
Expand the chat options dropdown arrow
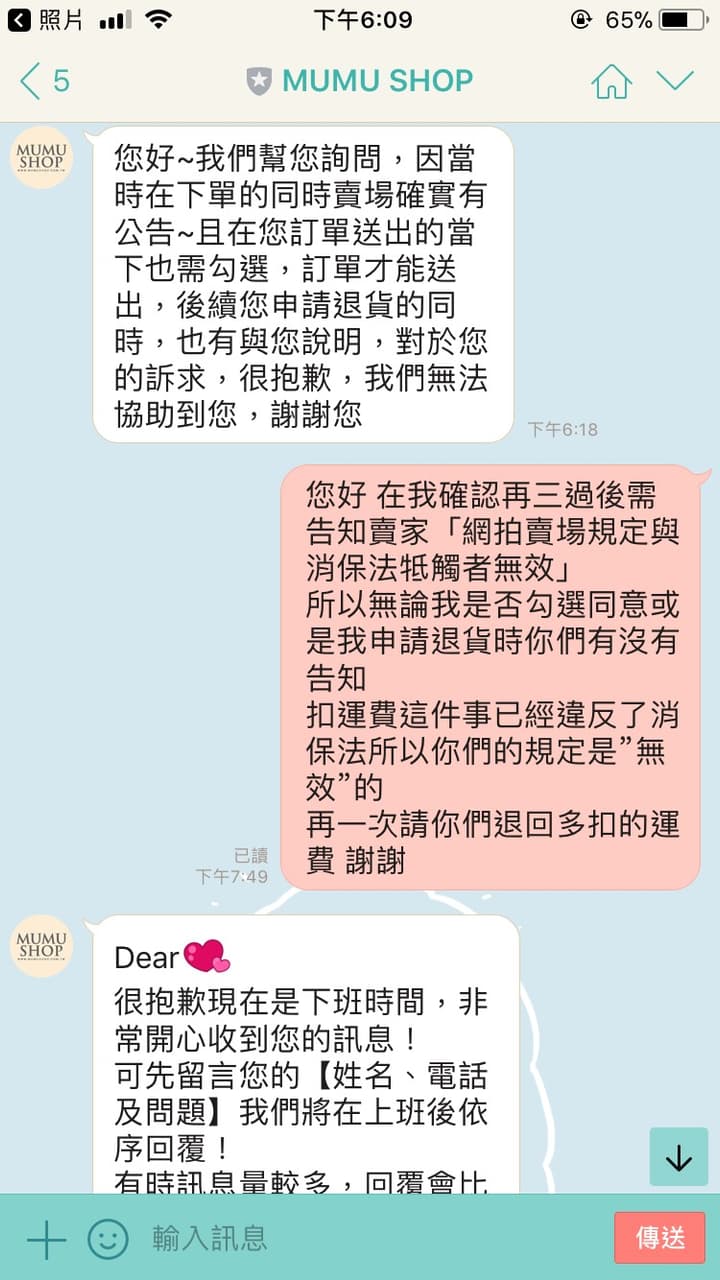click(675, 81)
